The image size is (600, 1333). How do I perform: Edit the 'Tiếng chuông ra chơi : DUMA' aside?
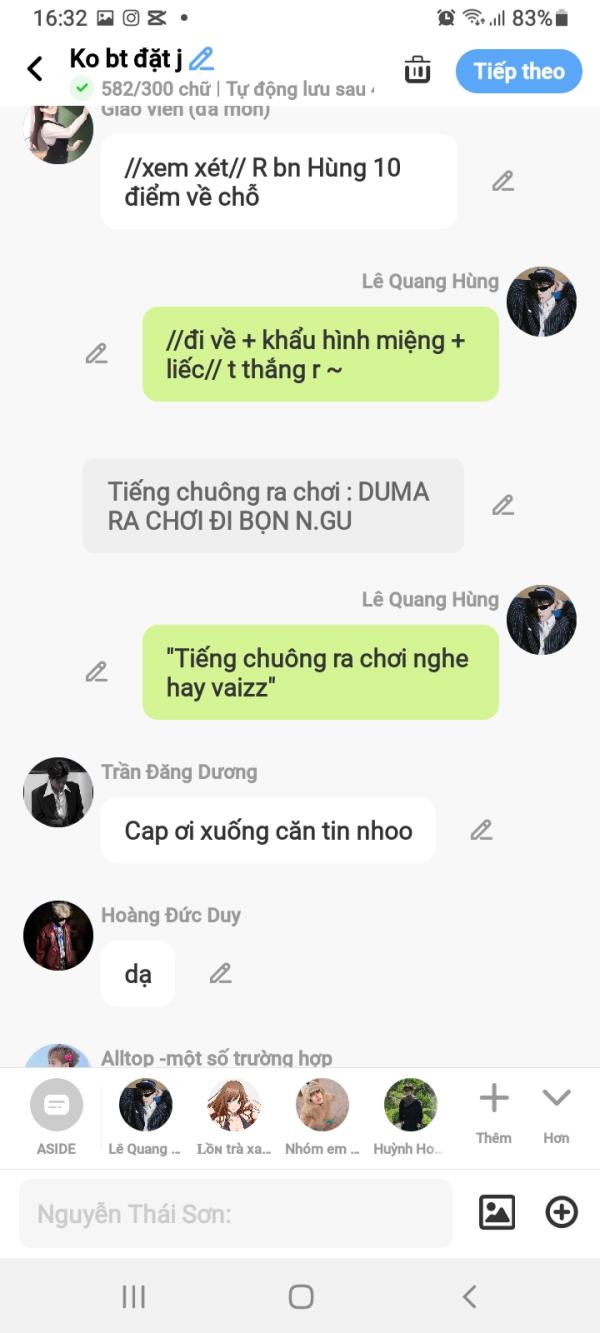[x=503, y=505]
